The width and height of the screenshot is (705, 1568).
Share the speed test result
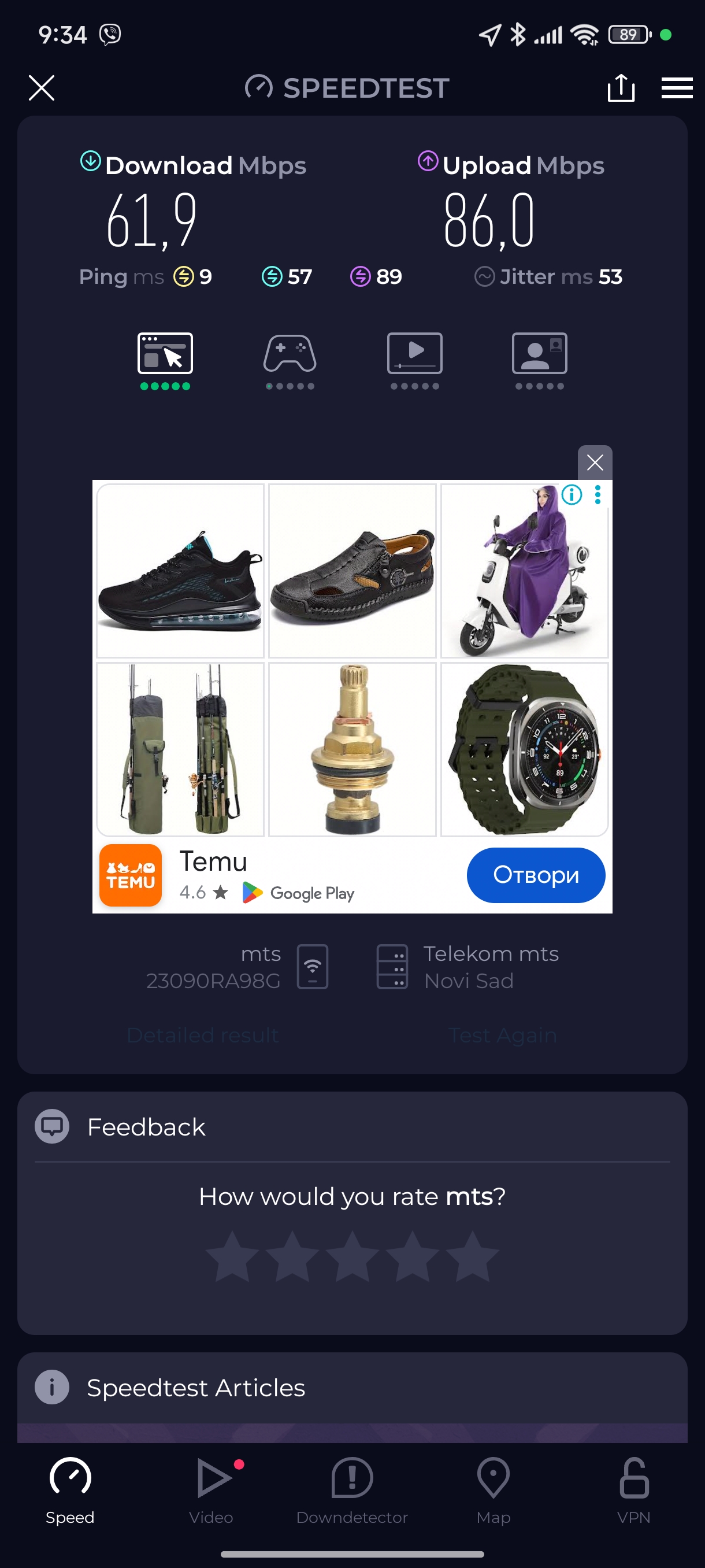[x=621, y=88]
